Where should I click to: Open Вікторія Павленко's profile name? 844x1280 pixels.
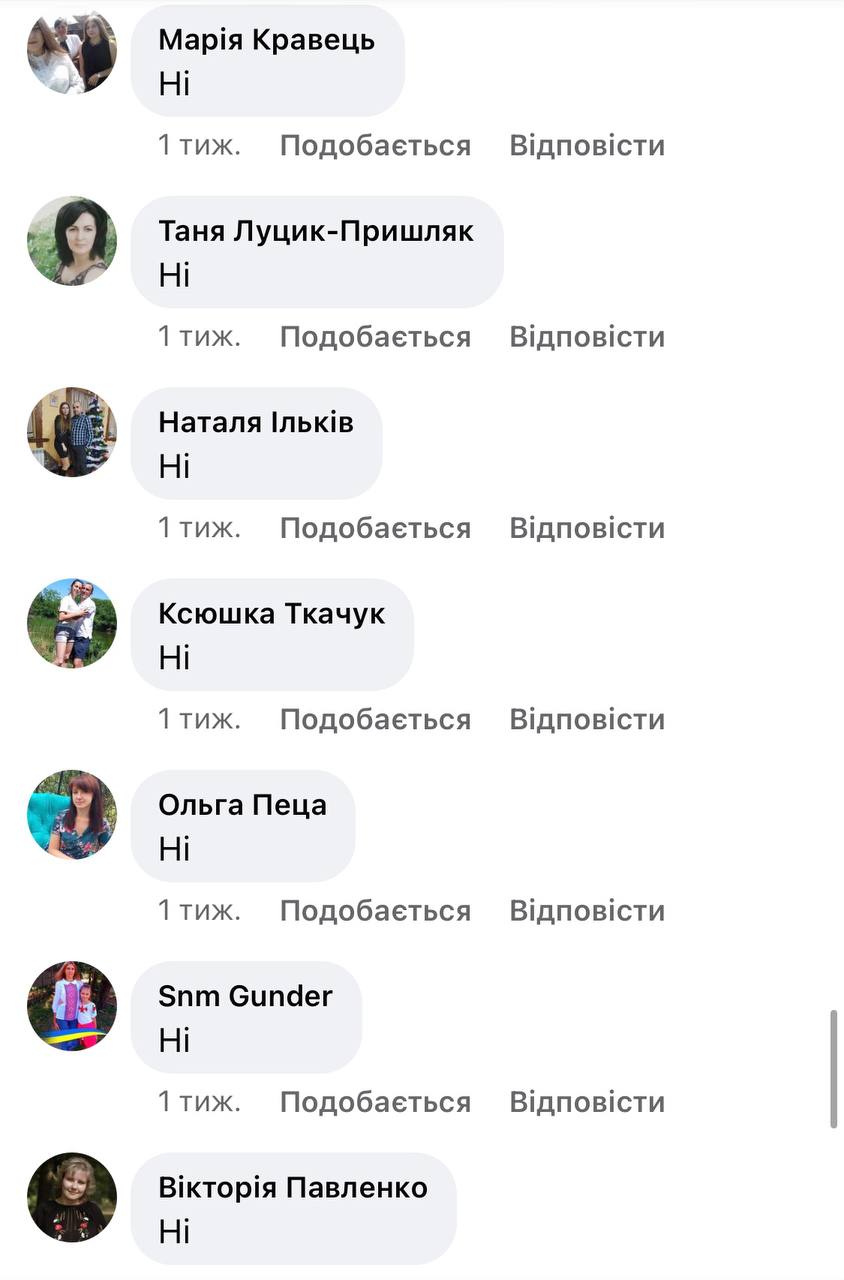[293, 1187]
